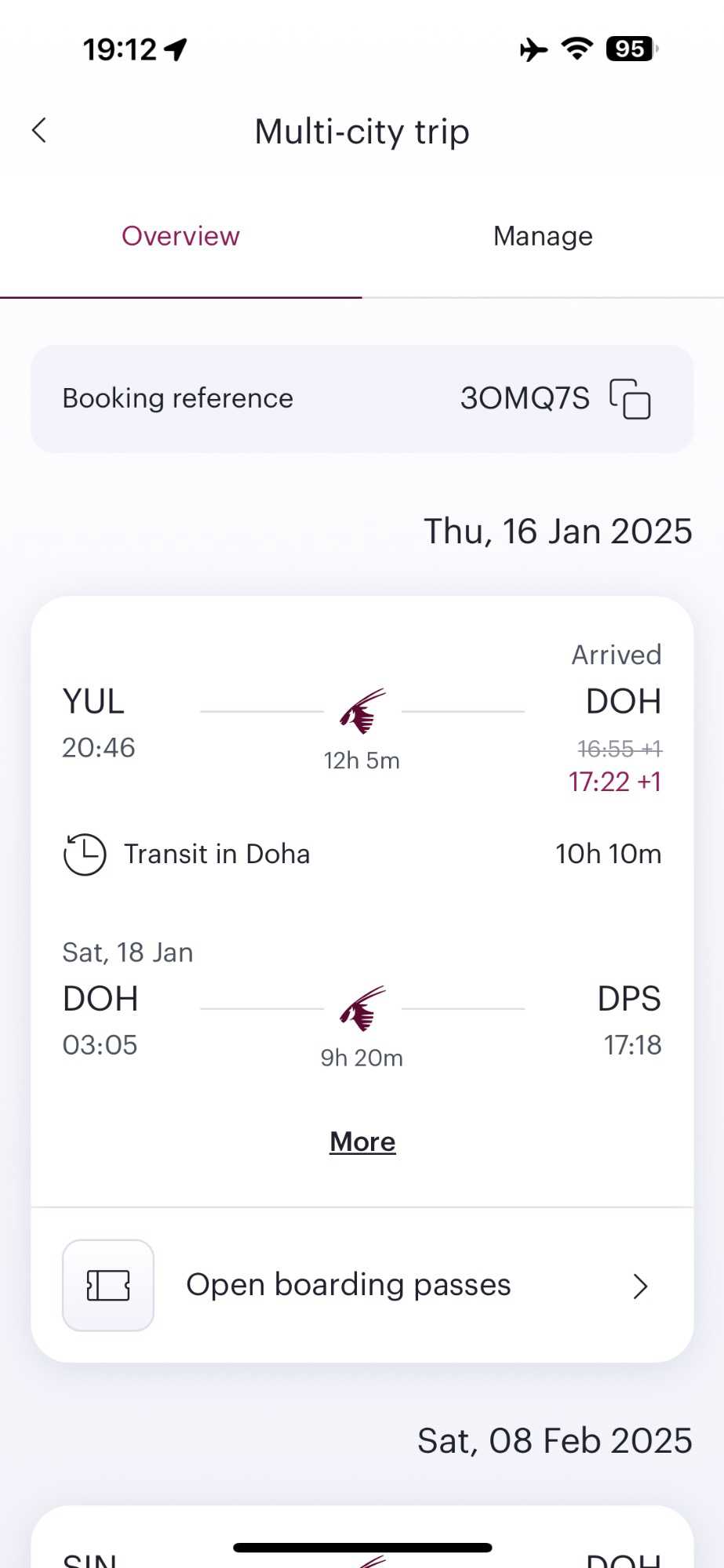Select the Overview tab
Screen dimensions: 724x1568
click(180, 236)
